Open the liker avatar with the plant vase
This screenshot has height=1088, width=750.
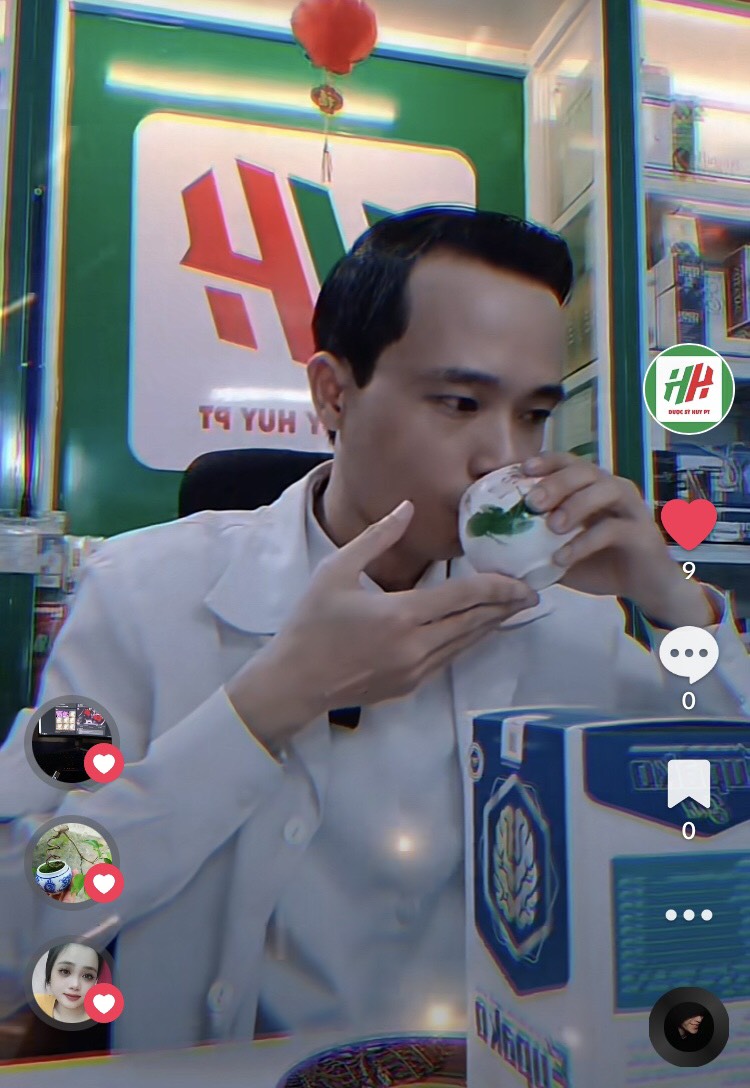tap(68, 862)
